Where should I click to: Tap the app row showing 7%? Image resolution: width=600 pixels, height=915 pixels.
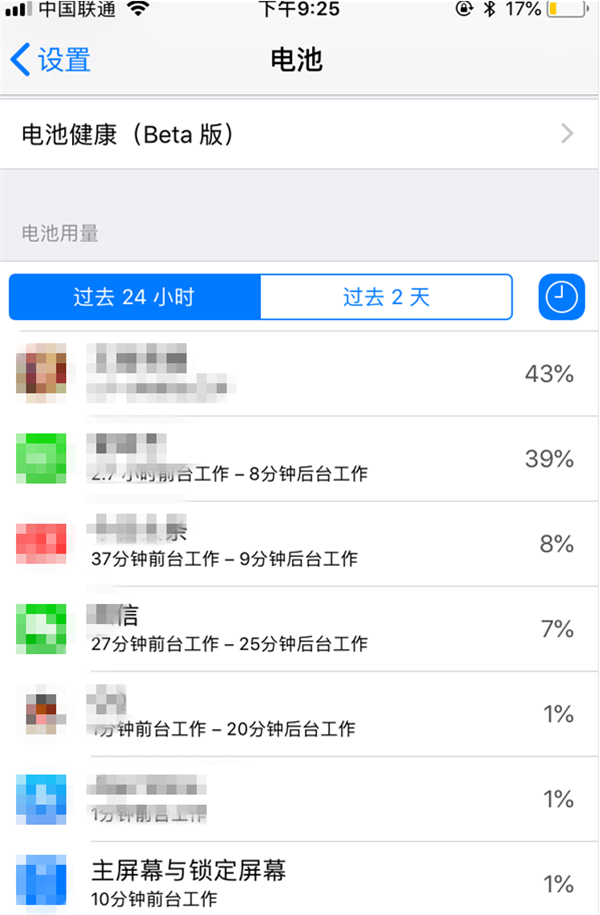point(299,629)
